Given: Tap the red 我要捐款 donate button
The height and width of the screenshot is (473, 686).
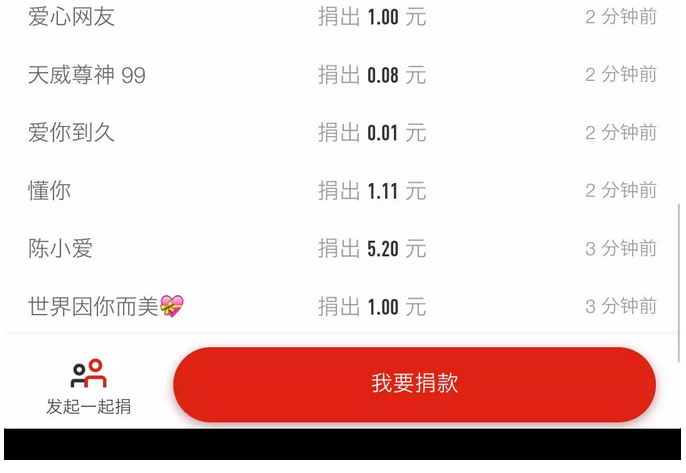Looking at the screenshot, I should tap(414, 384).
